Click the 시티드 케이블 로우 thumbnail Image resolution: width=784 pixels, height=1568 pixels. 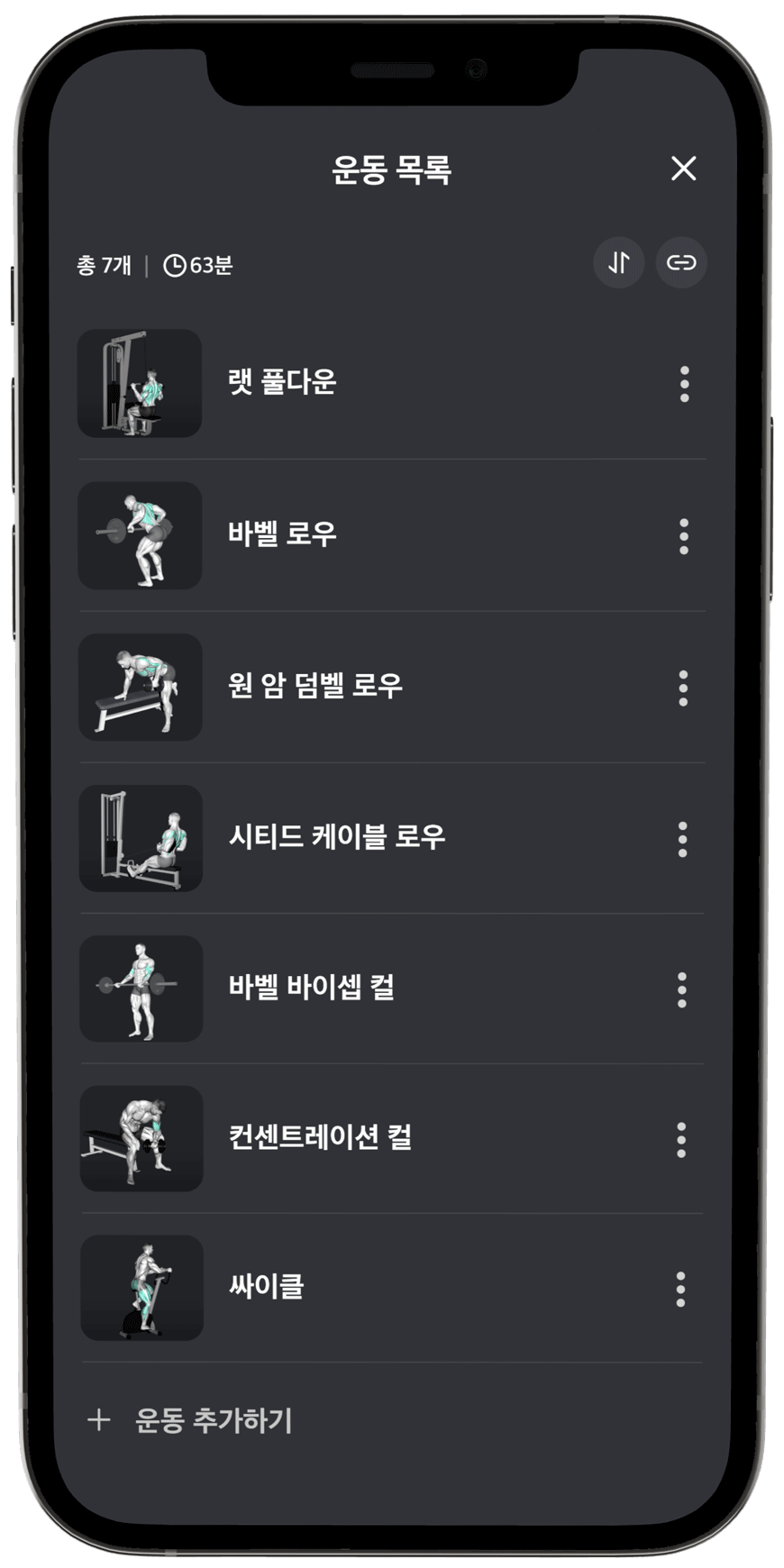141,837
